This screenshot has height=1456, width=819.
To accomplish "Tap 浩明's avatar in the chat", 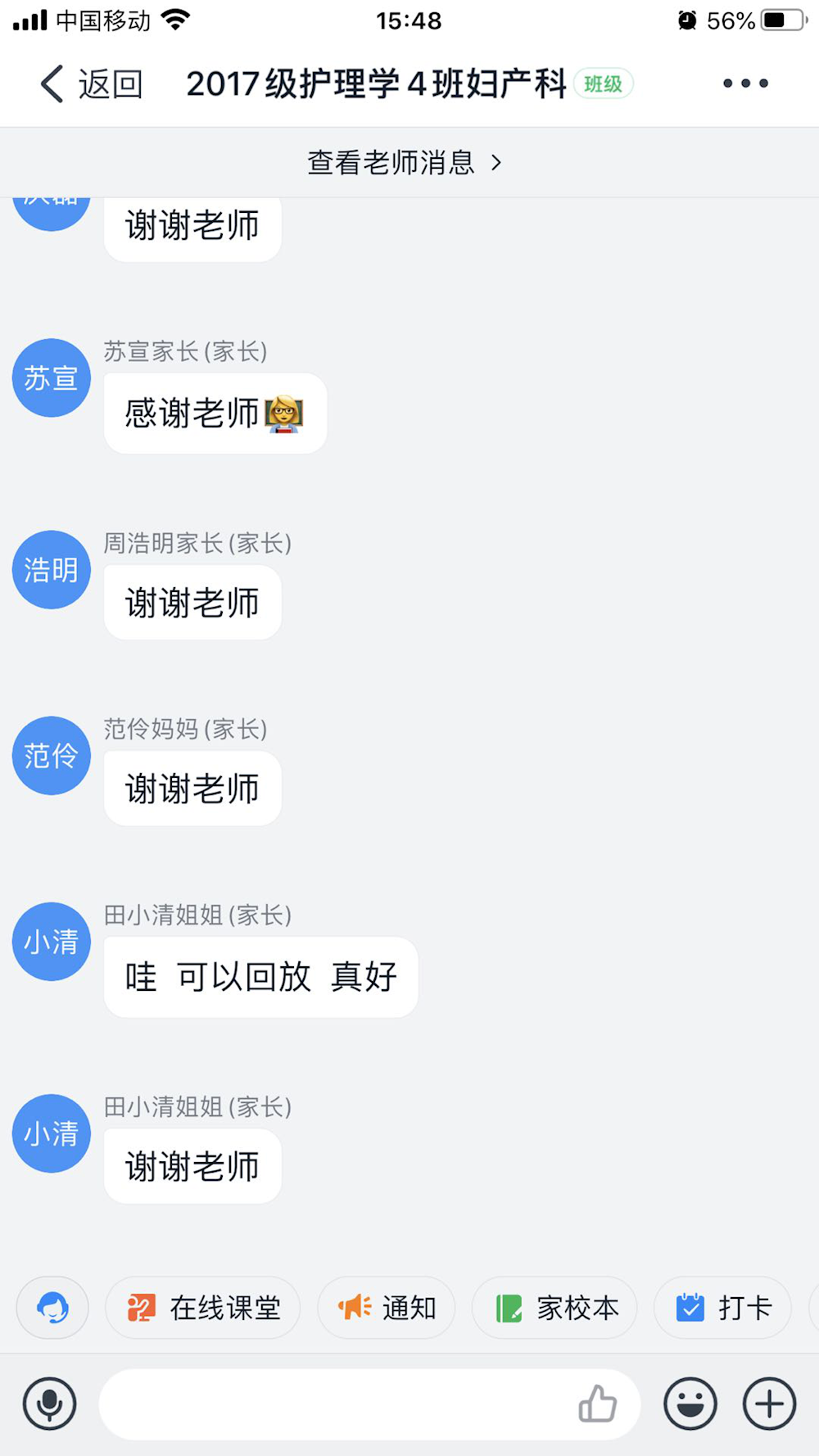I will pyautogui.click(x=51, y=569).
